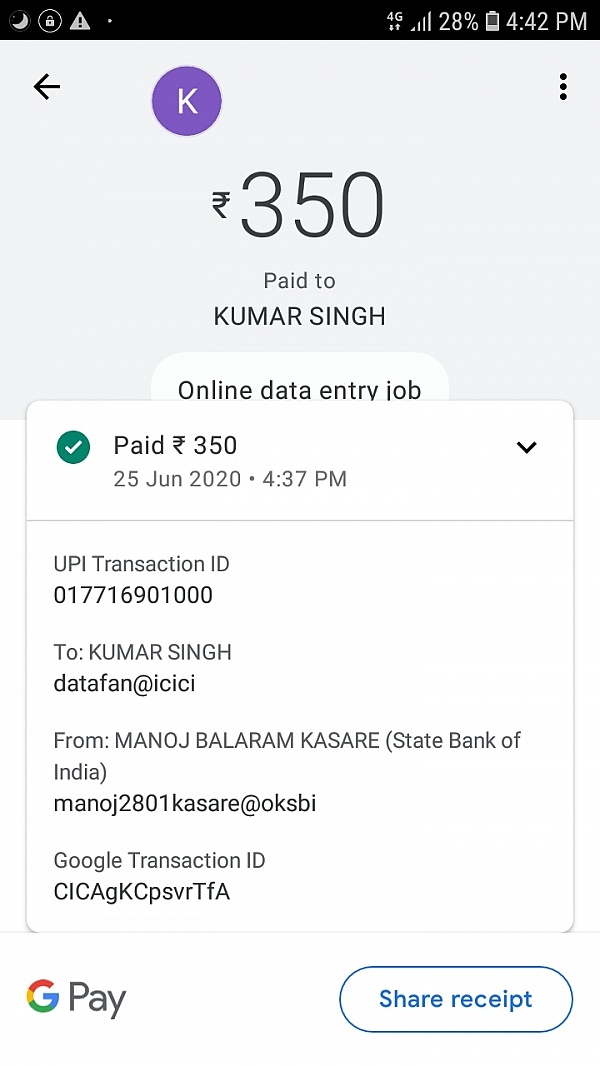Tap the Share receipt button

click(x=456, y=998)
